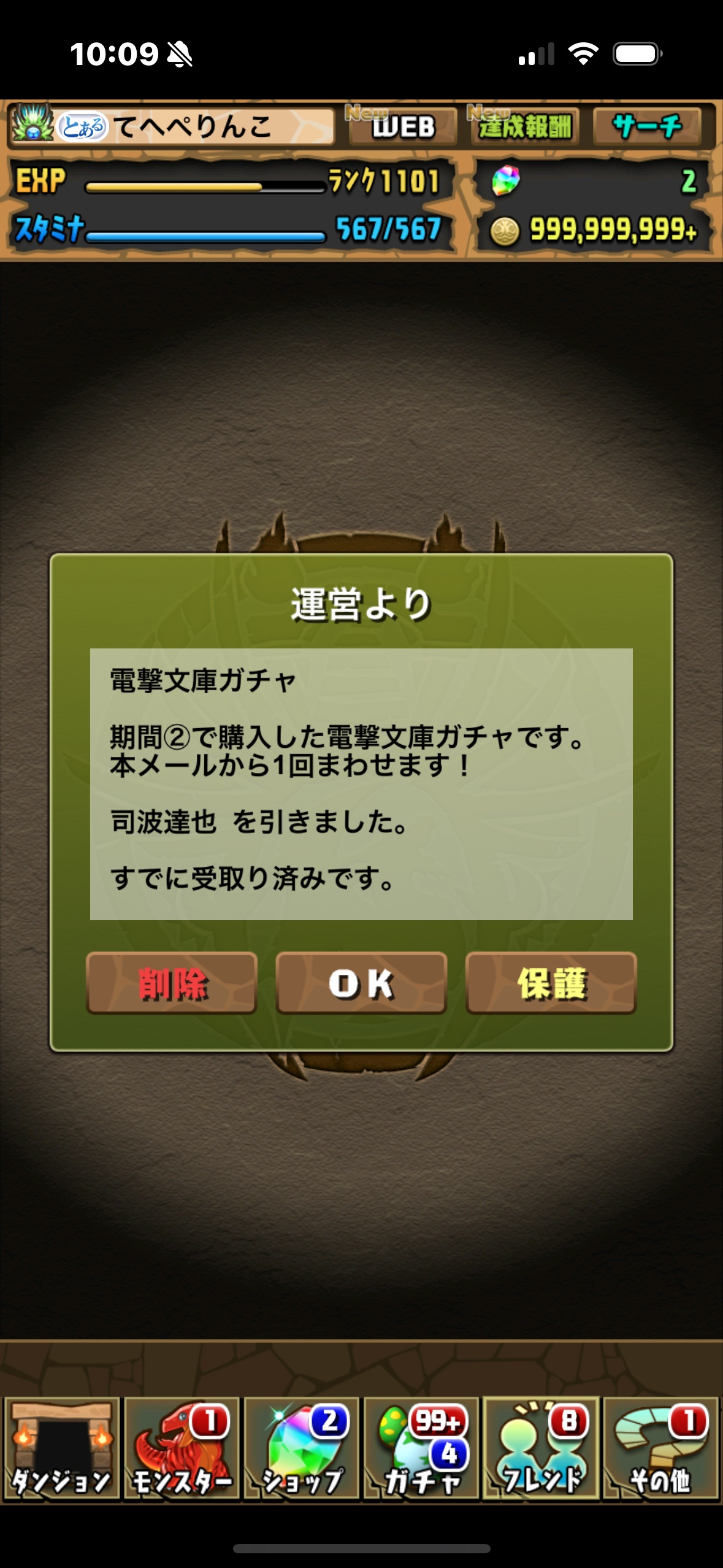Open the WEB button at top
The image size is (723, 1568).
[x=402, y=127]
